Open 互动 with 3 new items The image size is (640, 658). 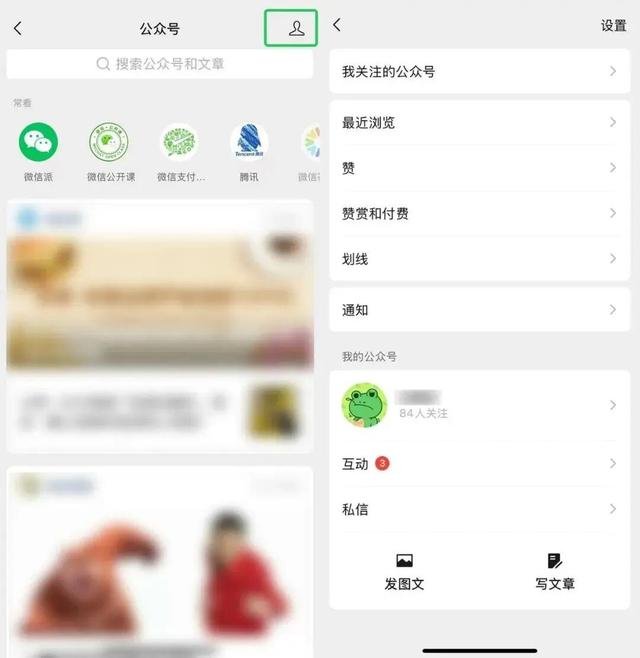[479, 464]
